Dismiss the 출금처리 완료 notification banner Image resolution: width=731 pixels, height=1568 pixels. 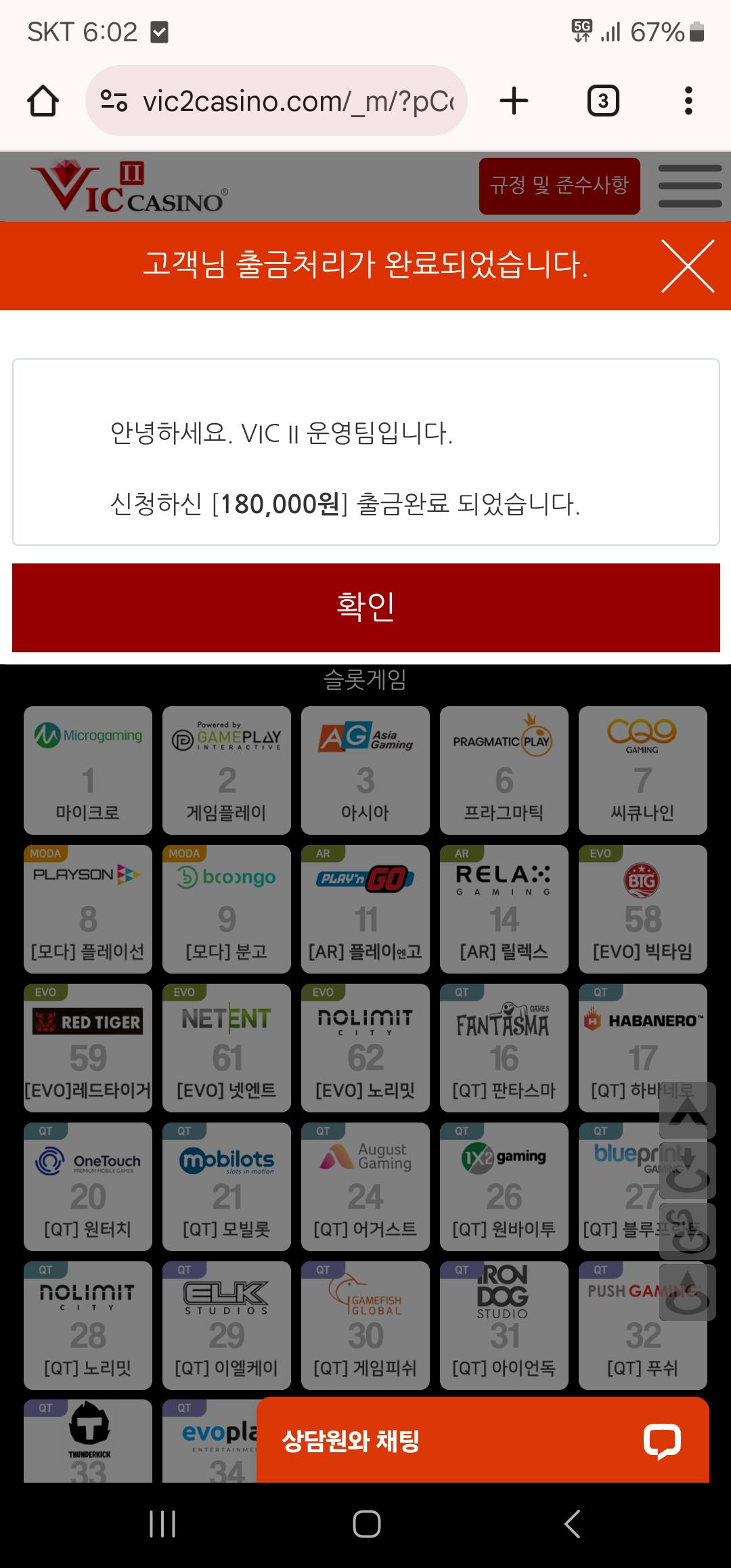[688, 266]
